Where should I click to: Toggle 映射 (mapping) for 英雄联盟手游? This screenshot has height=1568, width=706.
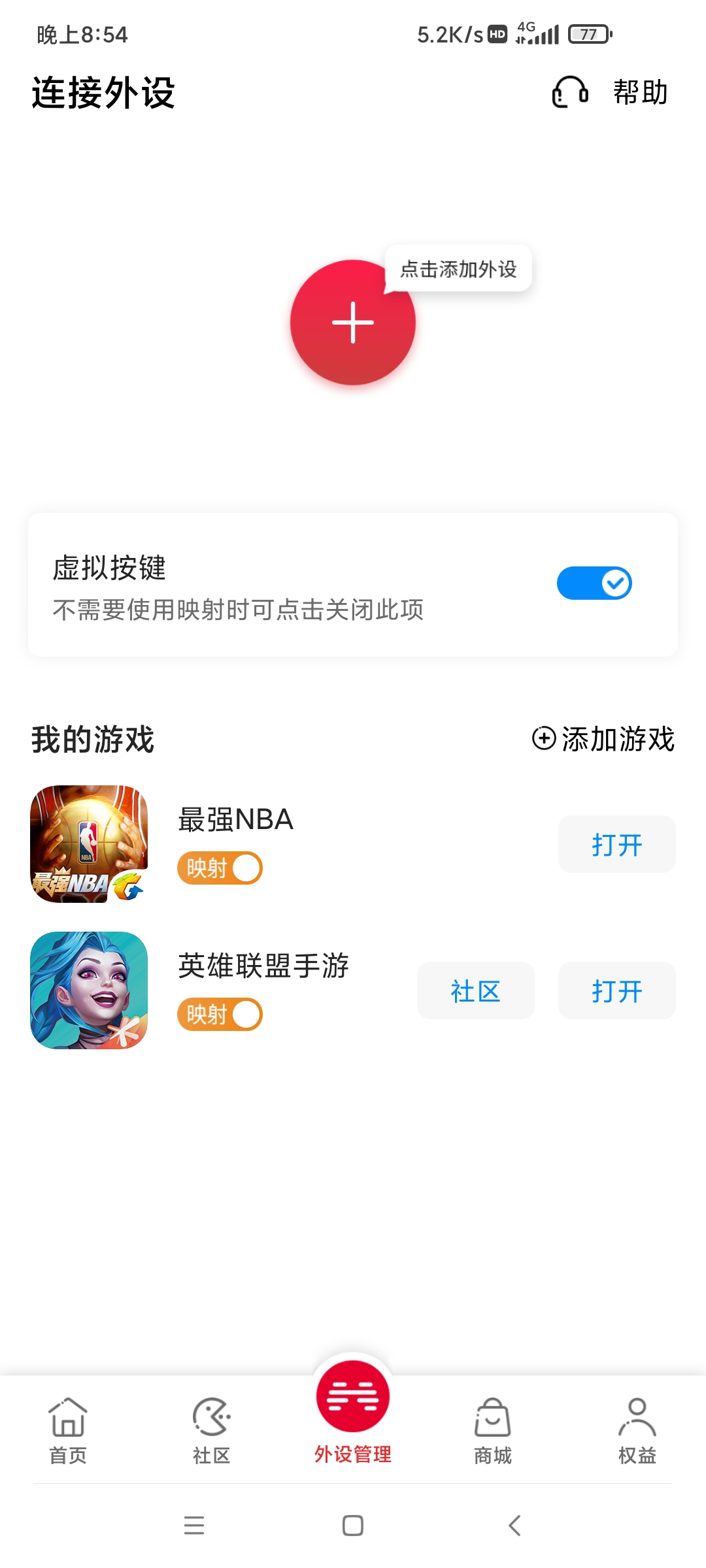(220, 1015)
